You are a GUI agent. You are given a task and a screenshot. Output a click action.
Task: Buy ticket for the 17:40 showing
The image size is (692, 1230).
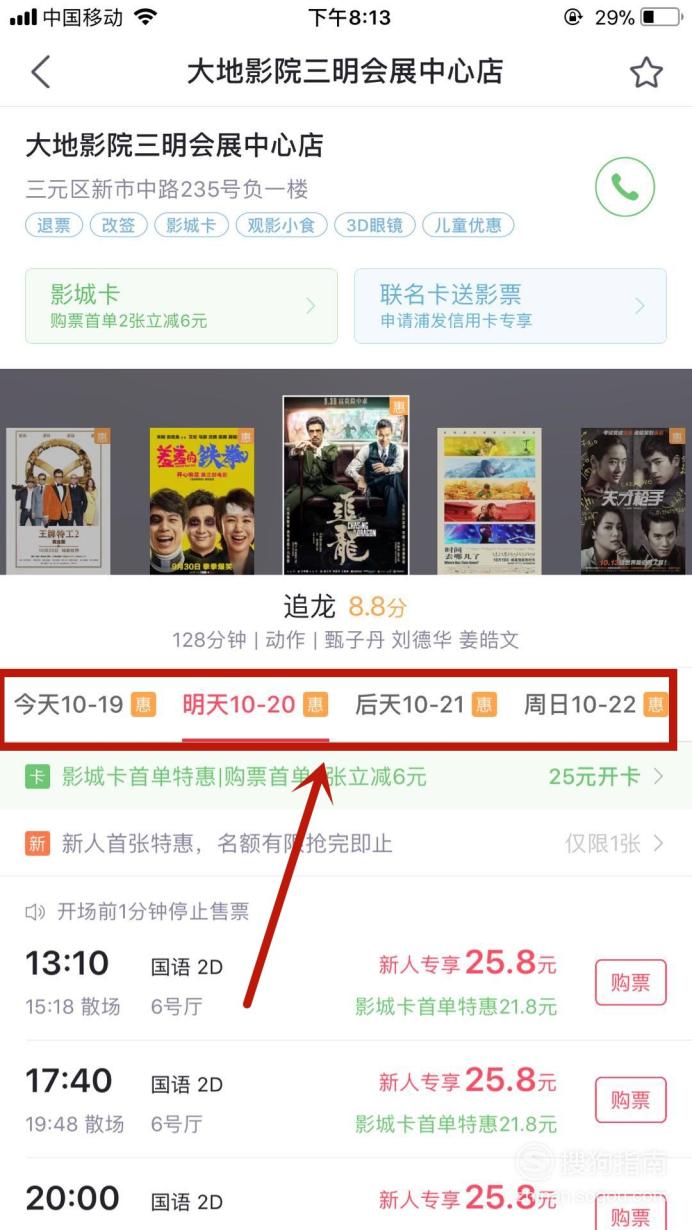631,1100
